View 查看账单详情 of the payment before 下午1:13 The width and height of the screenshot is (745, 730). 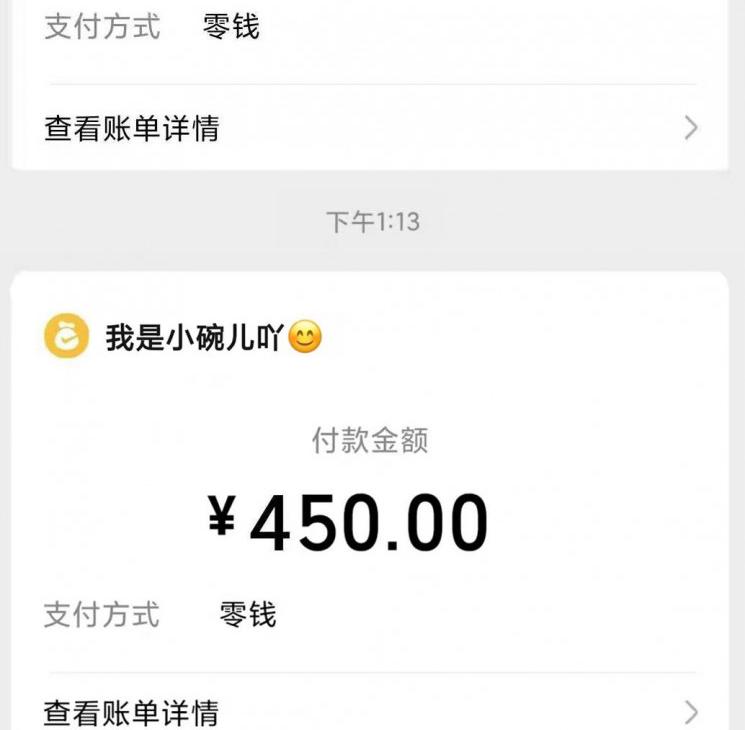coord(370,128)
